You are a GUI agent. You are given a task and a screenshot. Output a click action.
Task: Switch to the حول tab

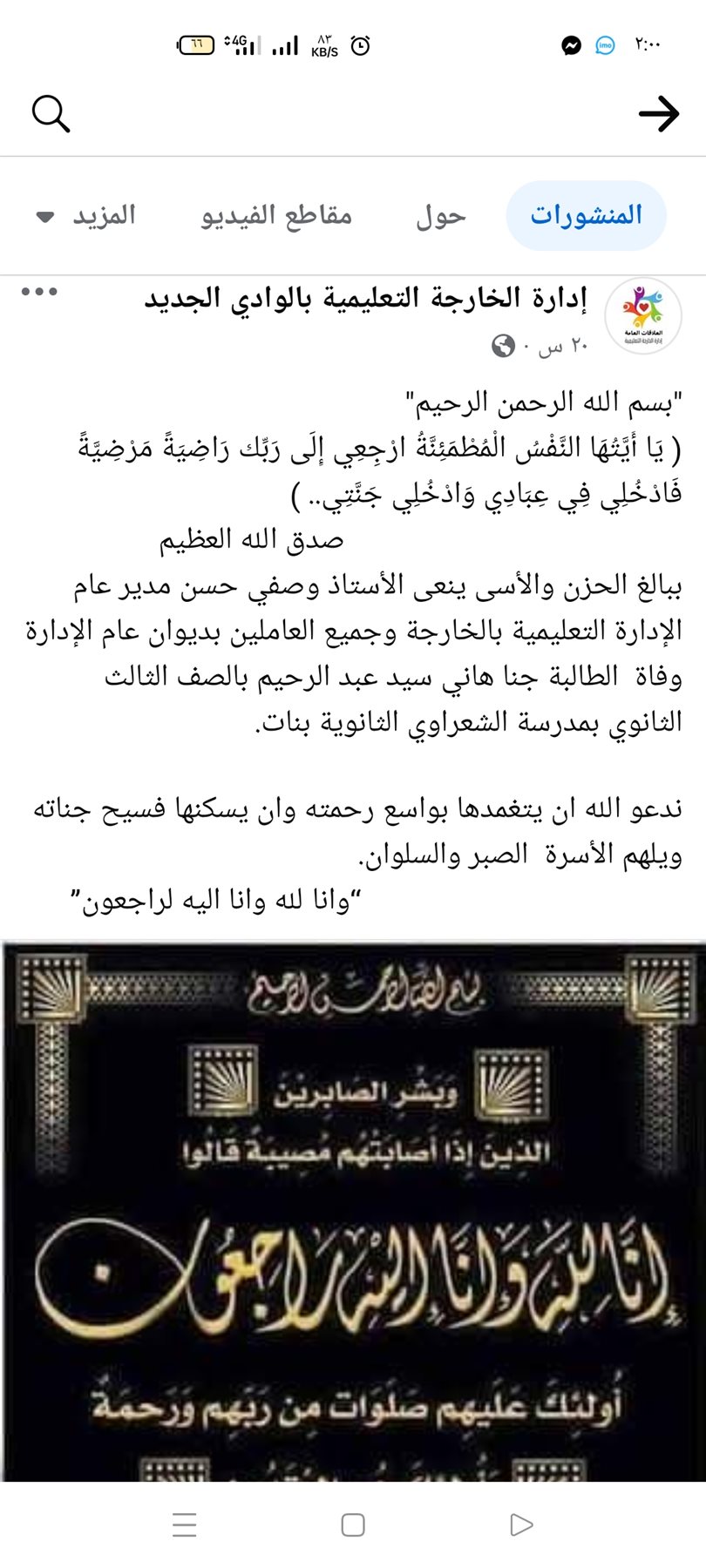pos(440,215)
